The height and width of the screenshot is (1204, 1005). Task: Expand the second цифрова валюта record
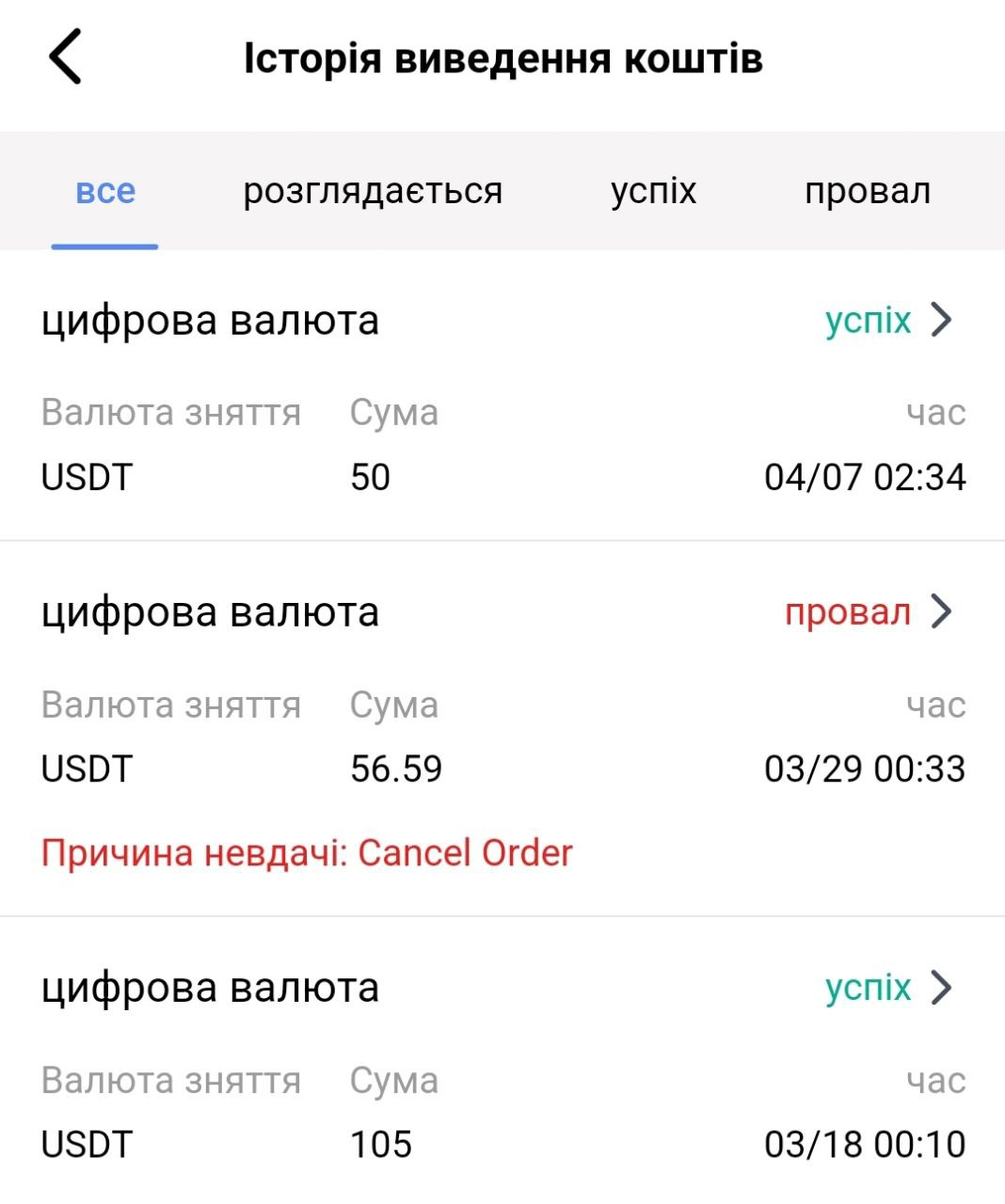(x=211, y=611)
